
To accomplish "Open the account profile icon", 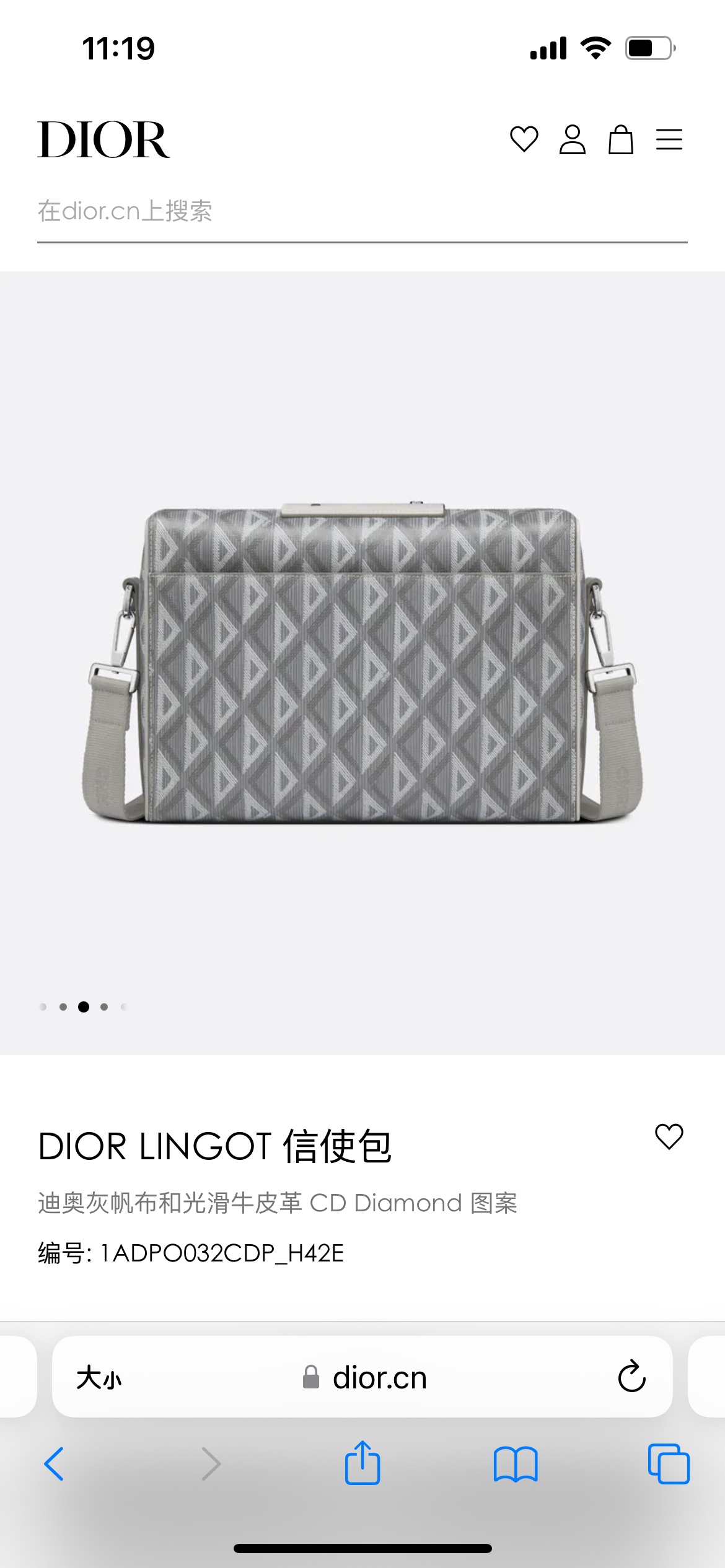I will (x=572, y=139).
